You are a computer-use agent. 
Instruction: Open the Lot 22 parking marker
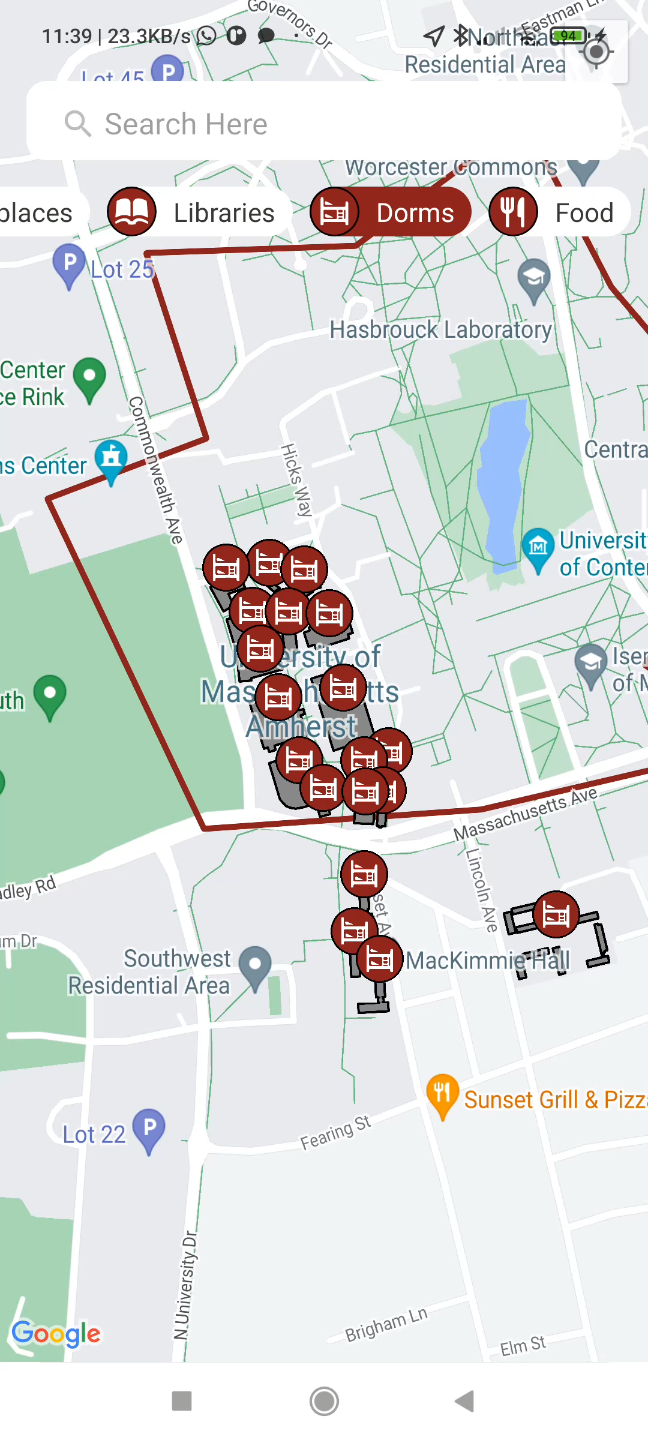[x=149, y=1130]
